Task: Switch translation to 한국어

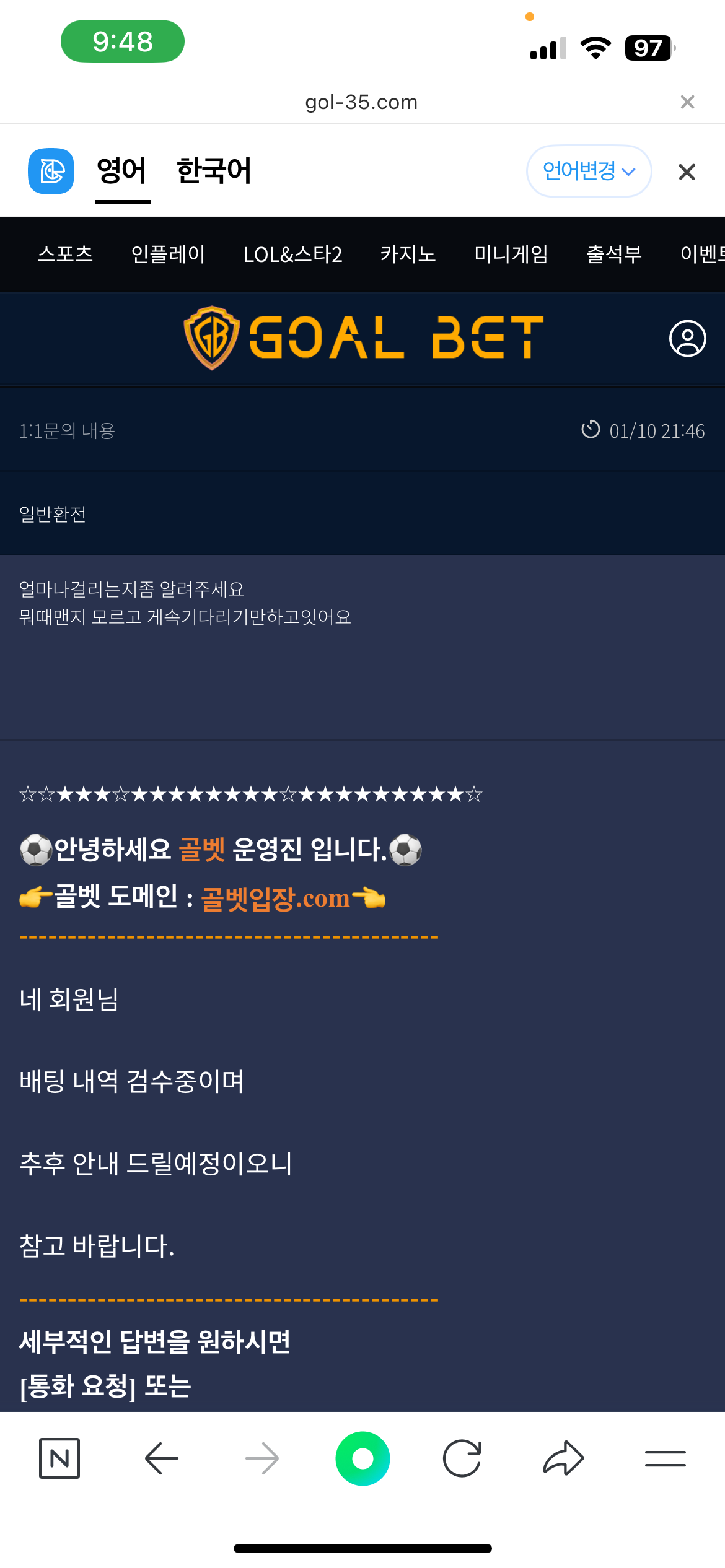Action: (x=214, y=171)
